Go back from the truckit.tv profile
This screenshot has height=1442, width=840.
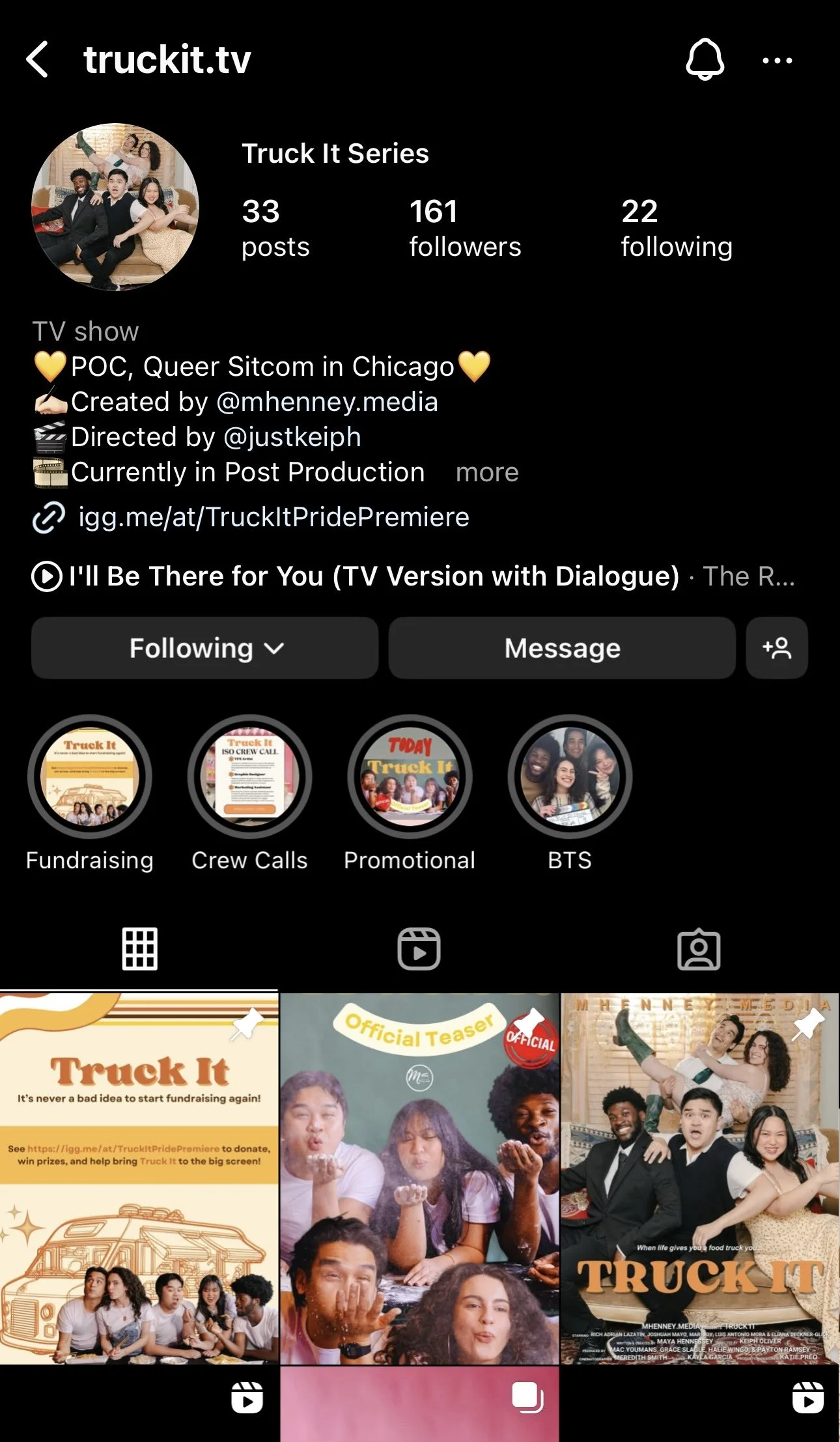click(38, 60)
